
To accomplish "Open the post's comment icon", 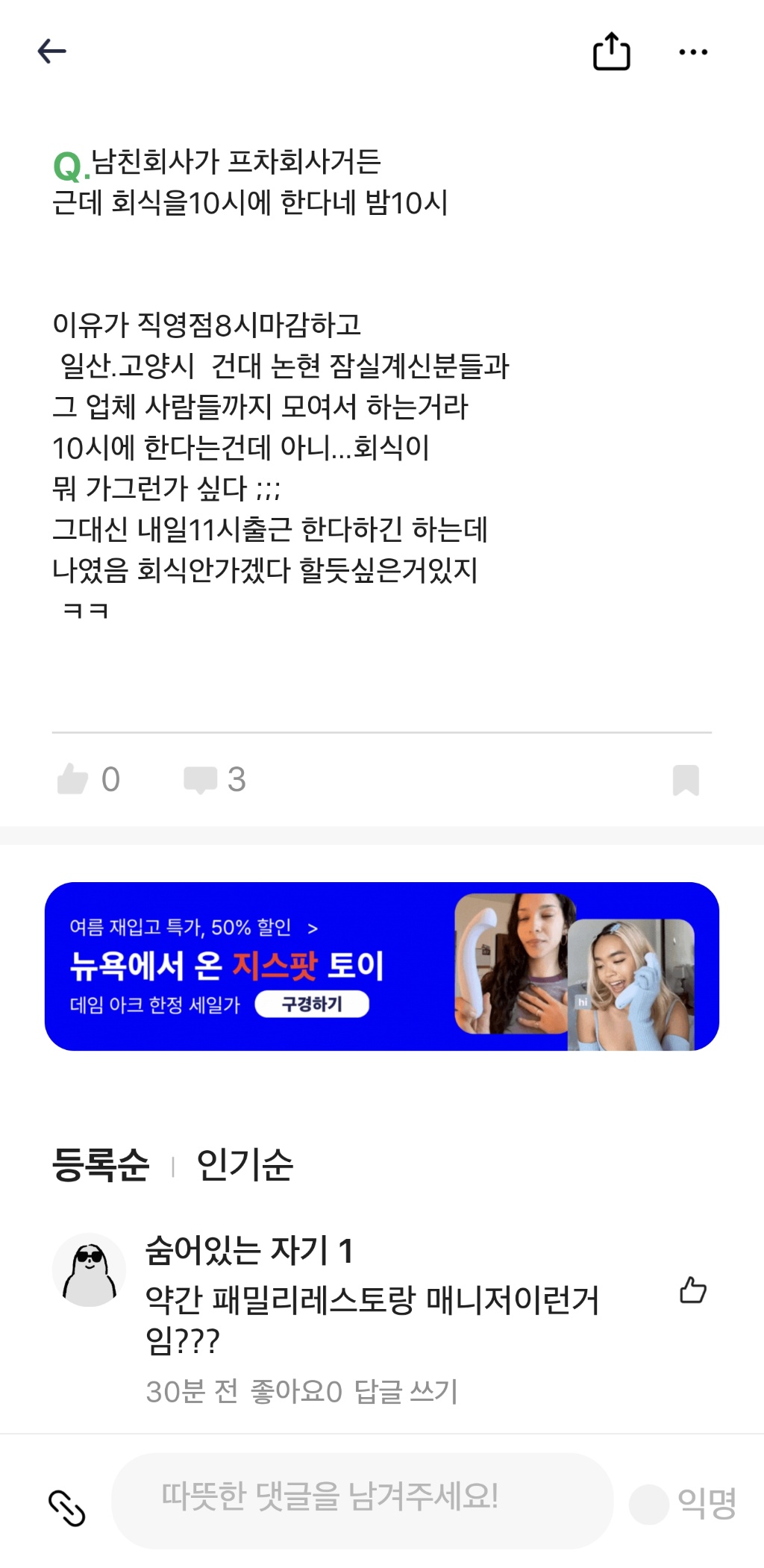I will pyautogui.click(x=200, y=779).
